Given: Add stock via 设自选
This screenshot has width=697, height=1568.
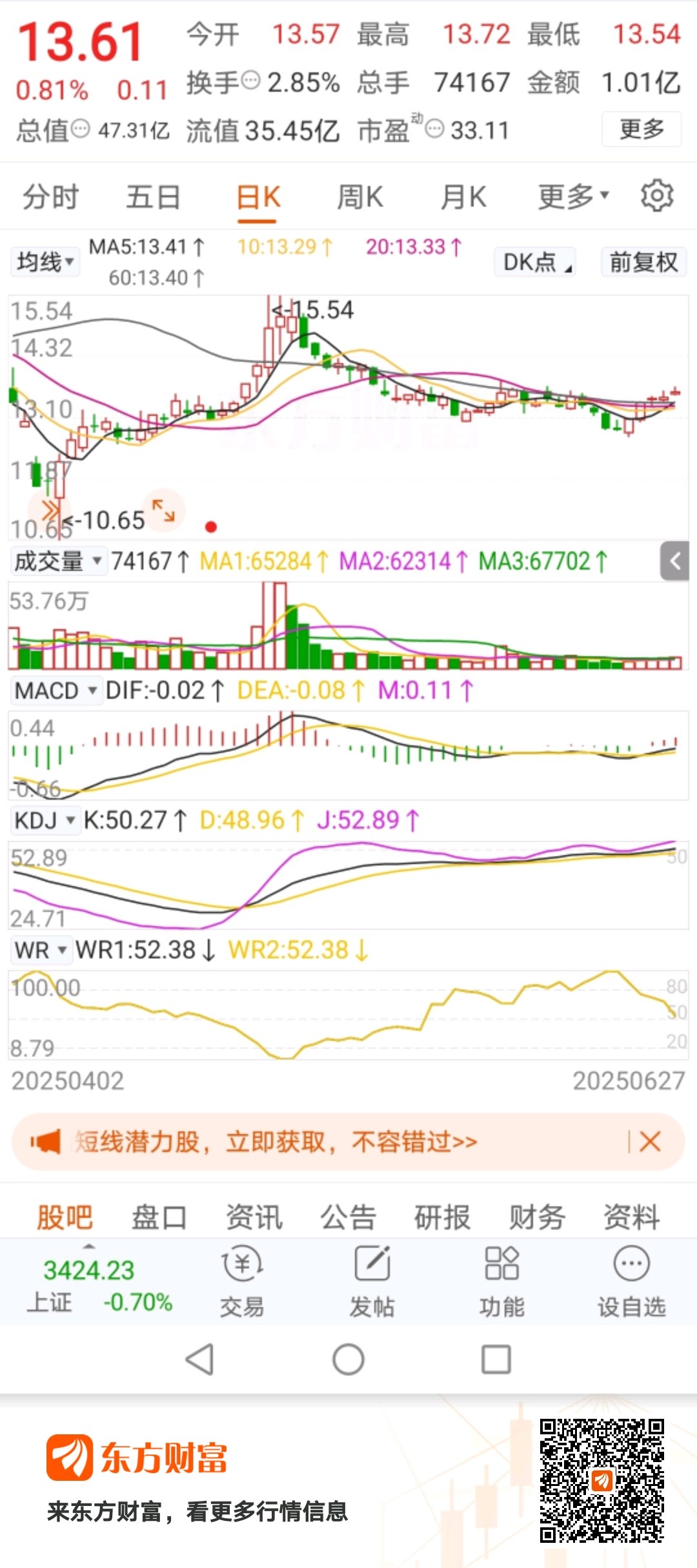Looking at the screenshot, I should pos(631,1283).
